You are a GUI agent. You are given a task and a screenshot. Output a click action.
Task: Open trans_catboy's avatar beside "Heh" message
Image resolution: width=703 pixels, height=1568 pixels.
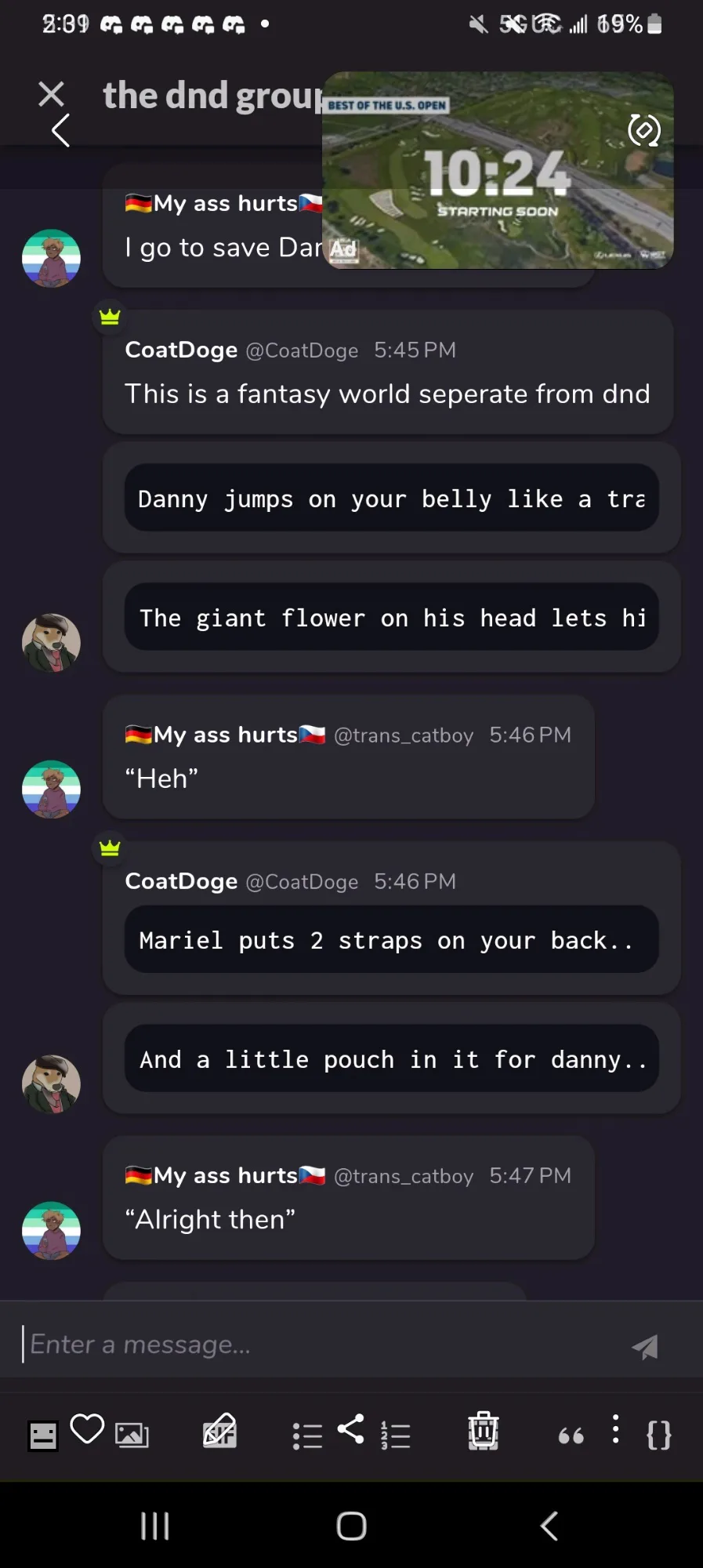tap(51, 789)
